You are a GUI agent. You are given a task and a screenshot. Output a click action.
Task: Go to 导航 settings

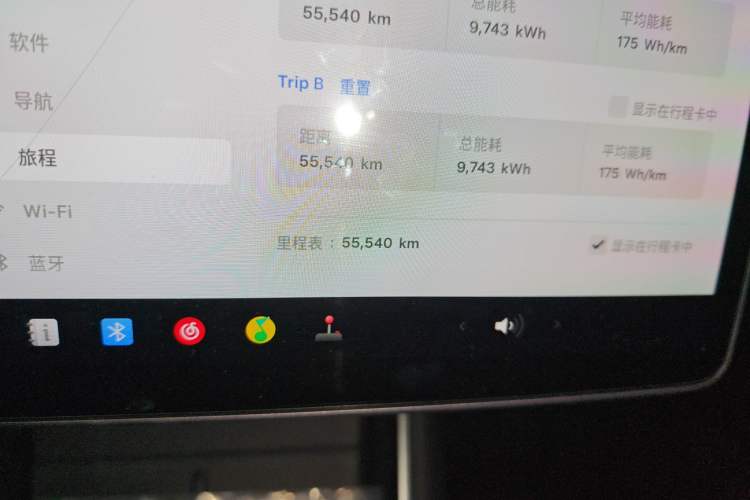(x=34, y=100)
